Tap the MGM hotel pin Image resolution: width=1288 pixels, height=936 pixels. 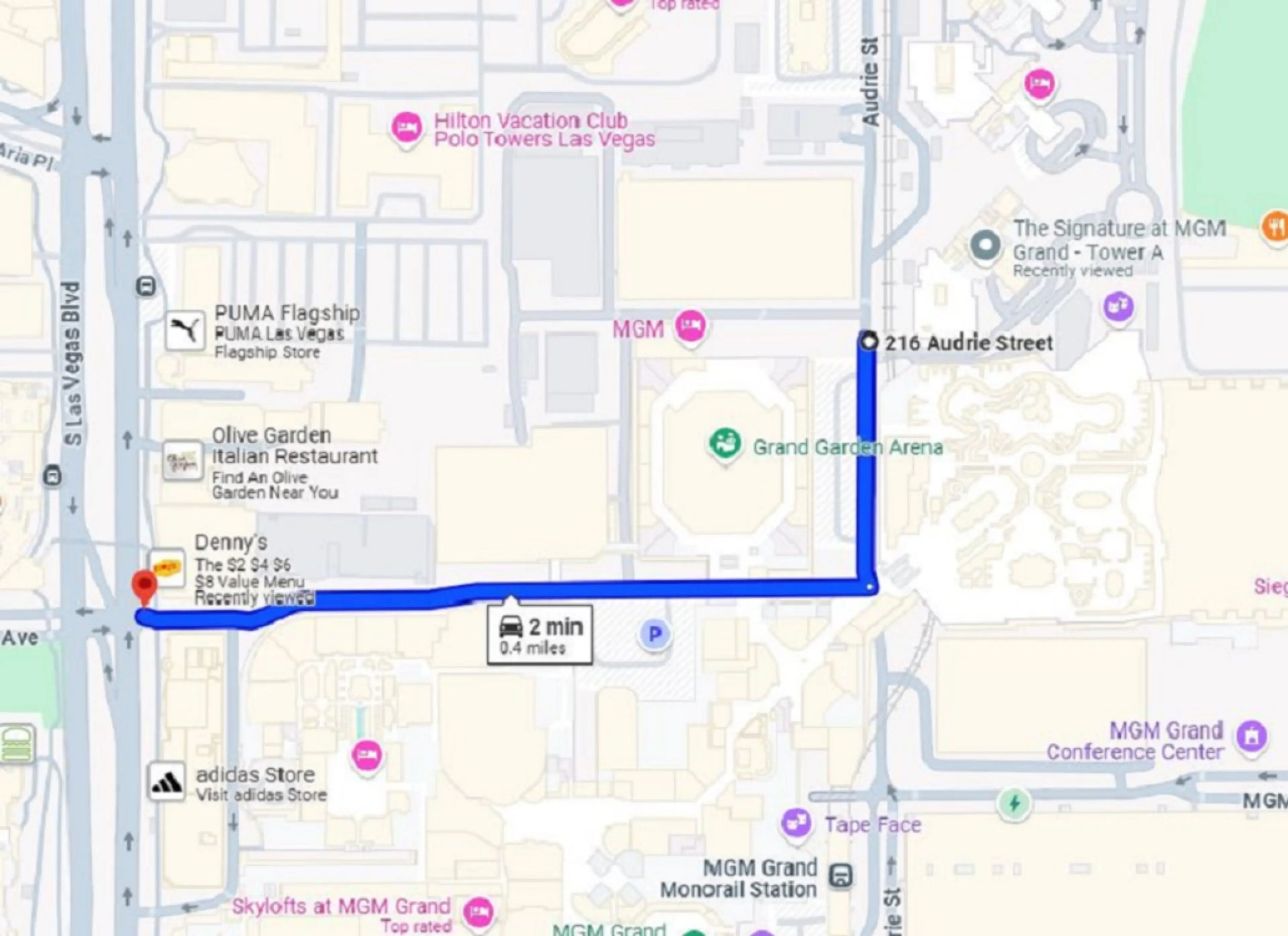pos(691,326)
